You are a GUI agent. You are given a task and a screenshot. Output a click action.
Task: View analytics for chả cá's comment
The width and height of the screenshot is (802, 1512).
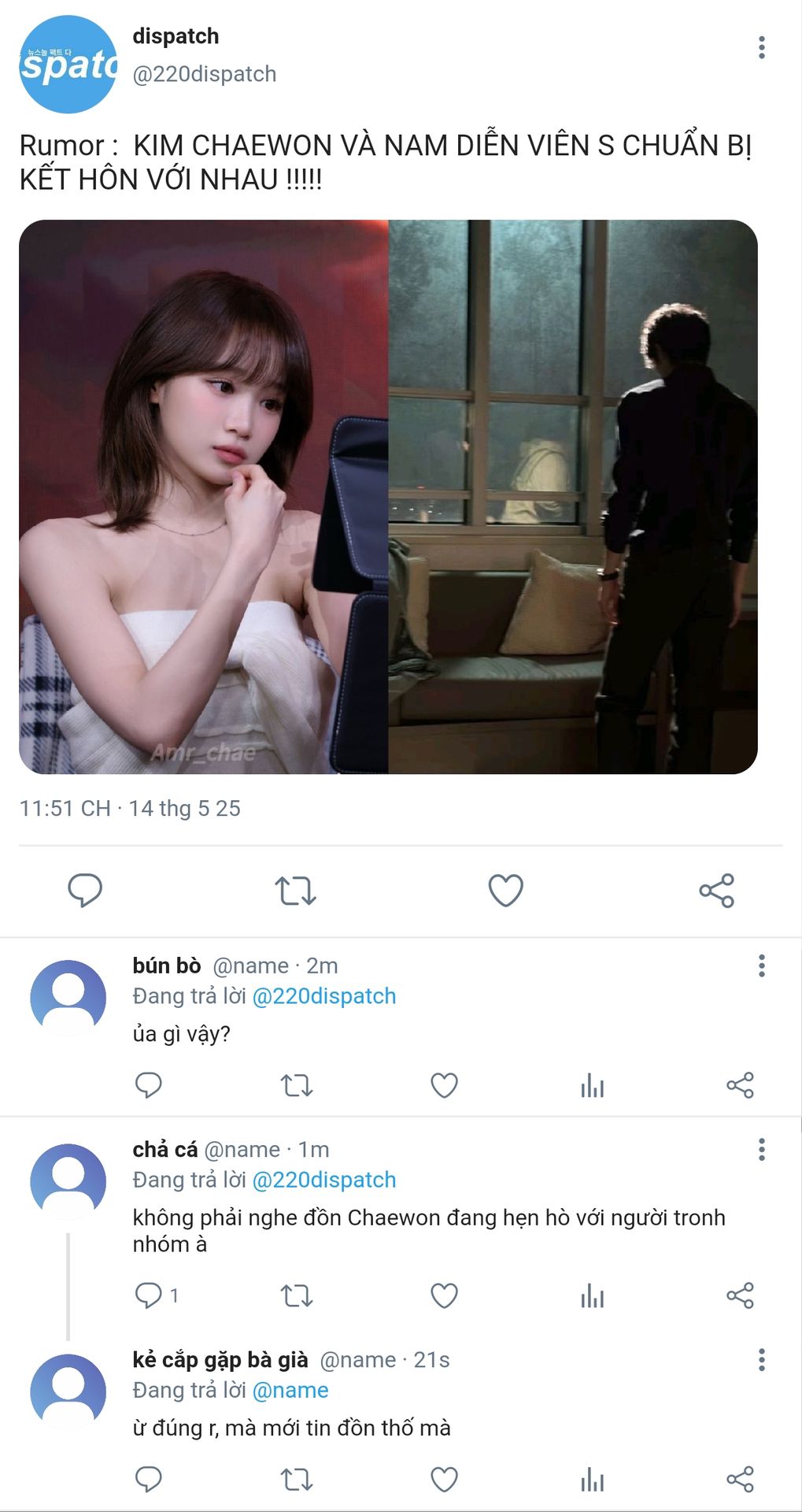pos(592,1295)
